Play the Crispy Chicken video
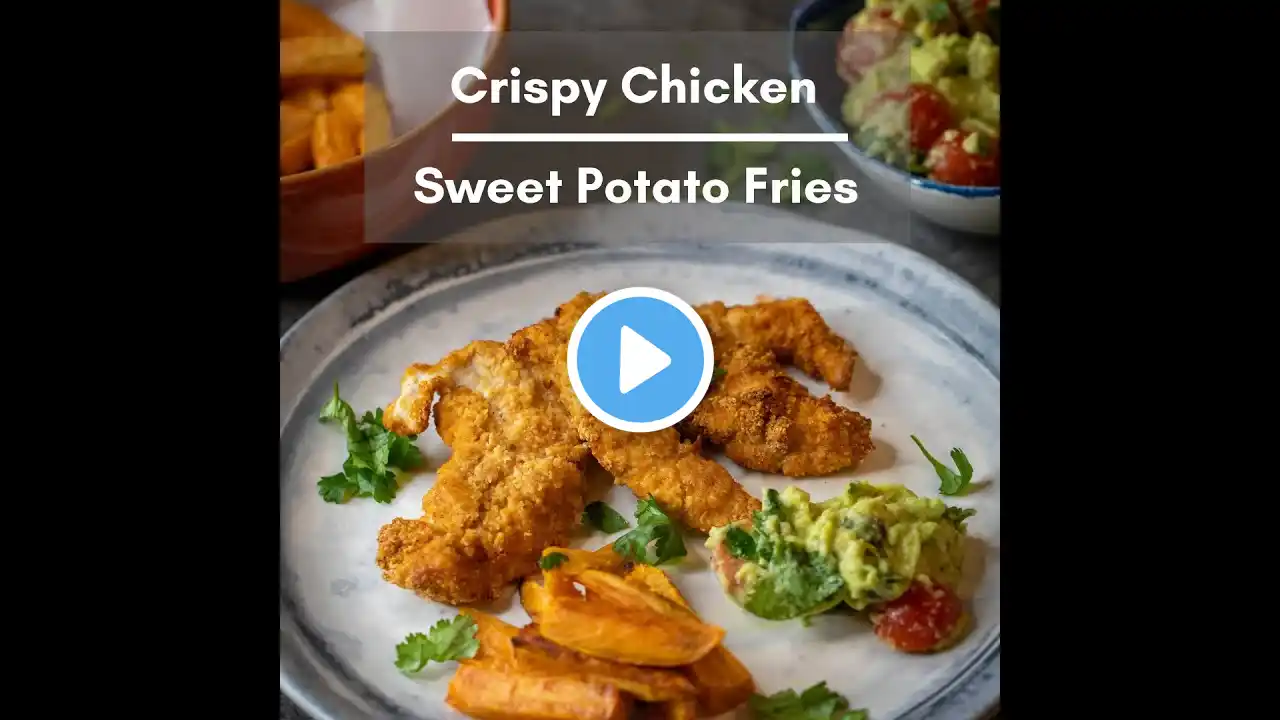The image size is (1280, 720). coord(640,360)
